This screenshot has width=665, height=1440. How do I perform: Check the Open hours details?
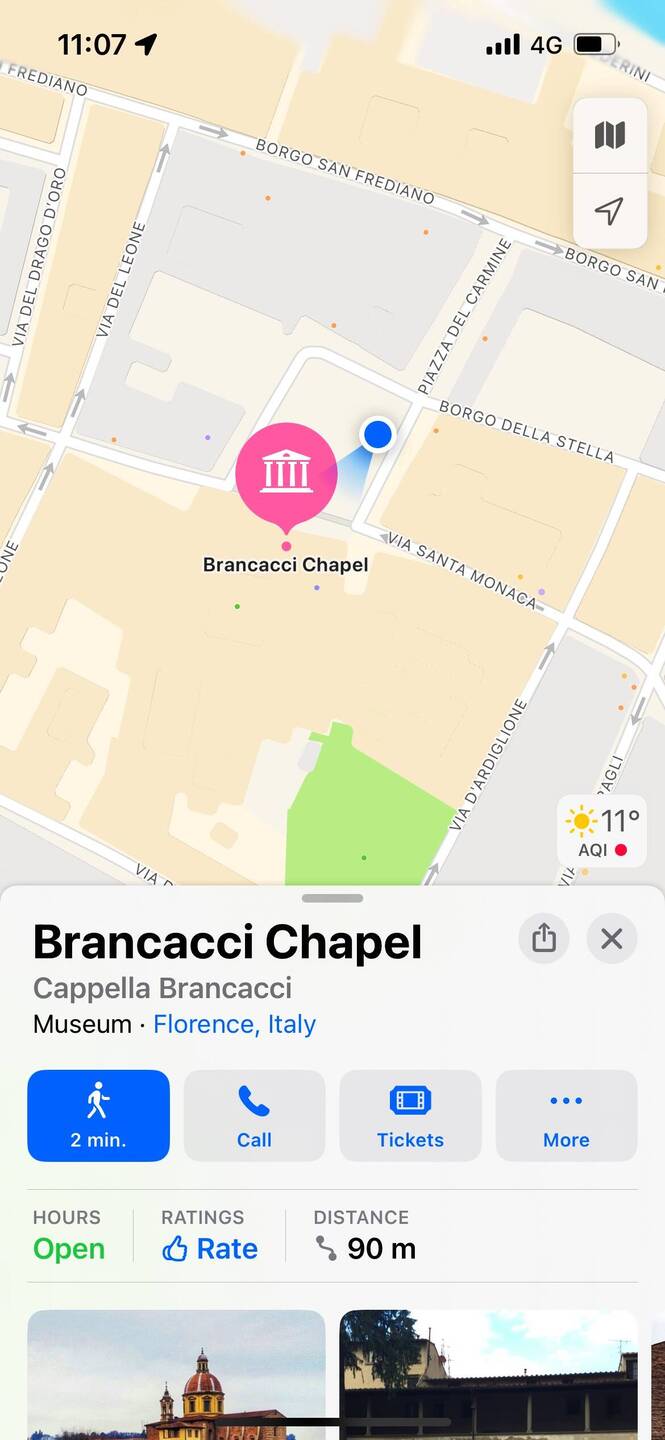(69, 1249)
